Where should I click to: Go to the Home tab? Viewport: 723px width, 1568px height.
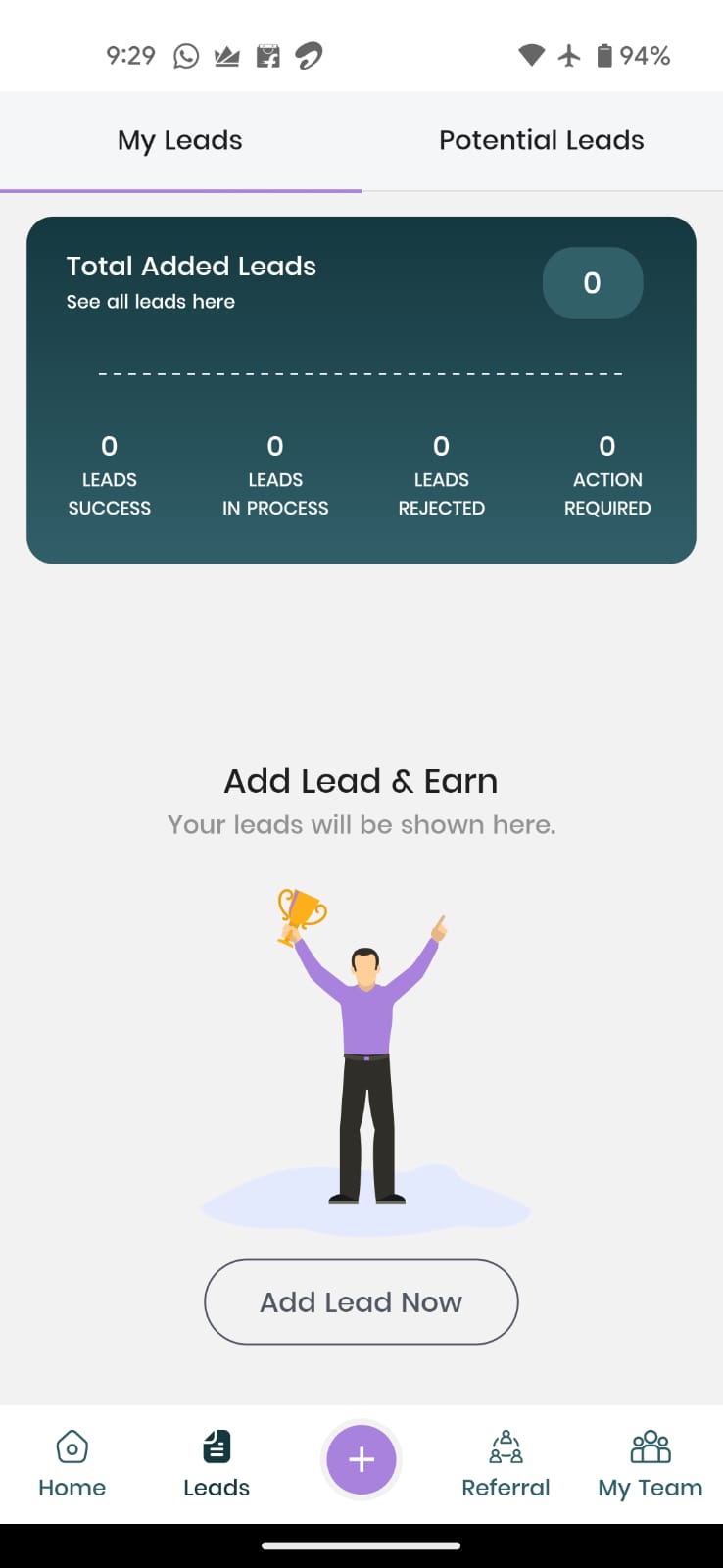tap(72, 1464)
